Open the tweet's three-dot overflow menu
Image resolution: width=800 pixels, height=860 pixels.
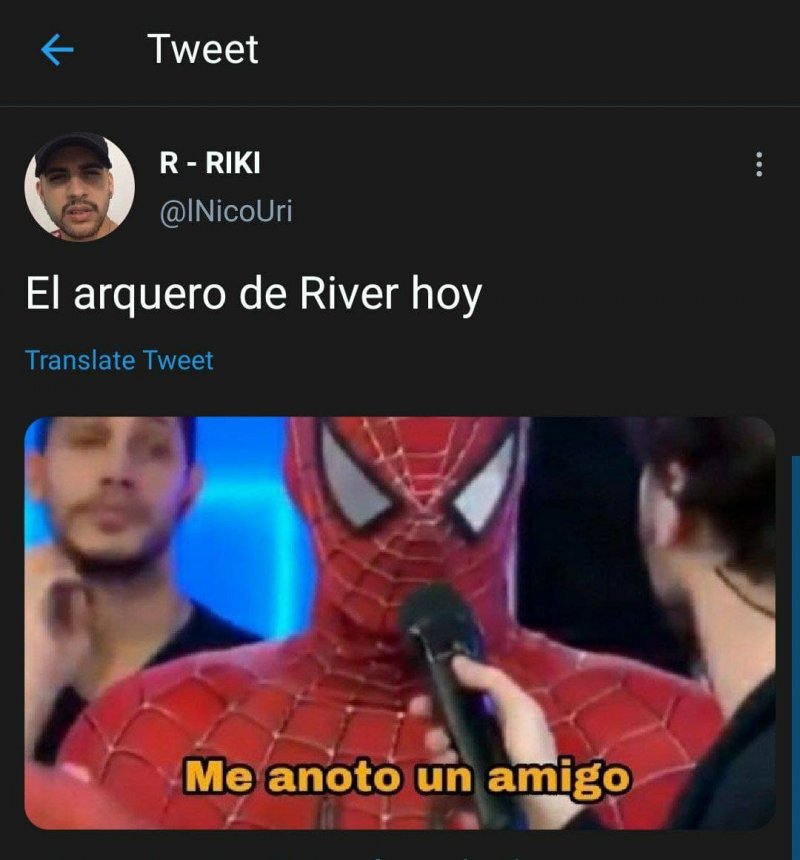click(x=759, y=165)
